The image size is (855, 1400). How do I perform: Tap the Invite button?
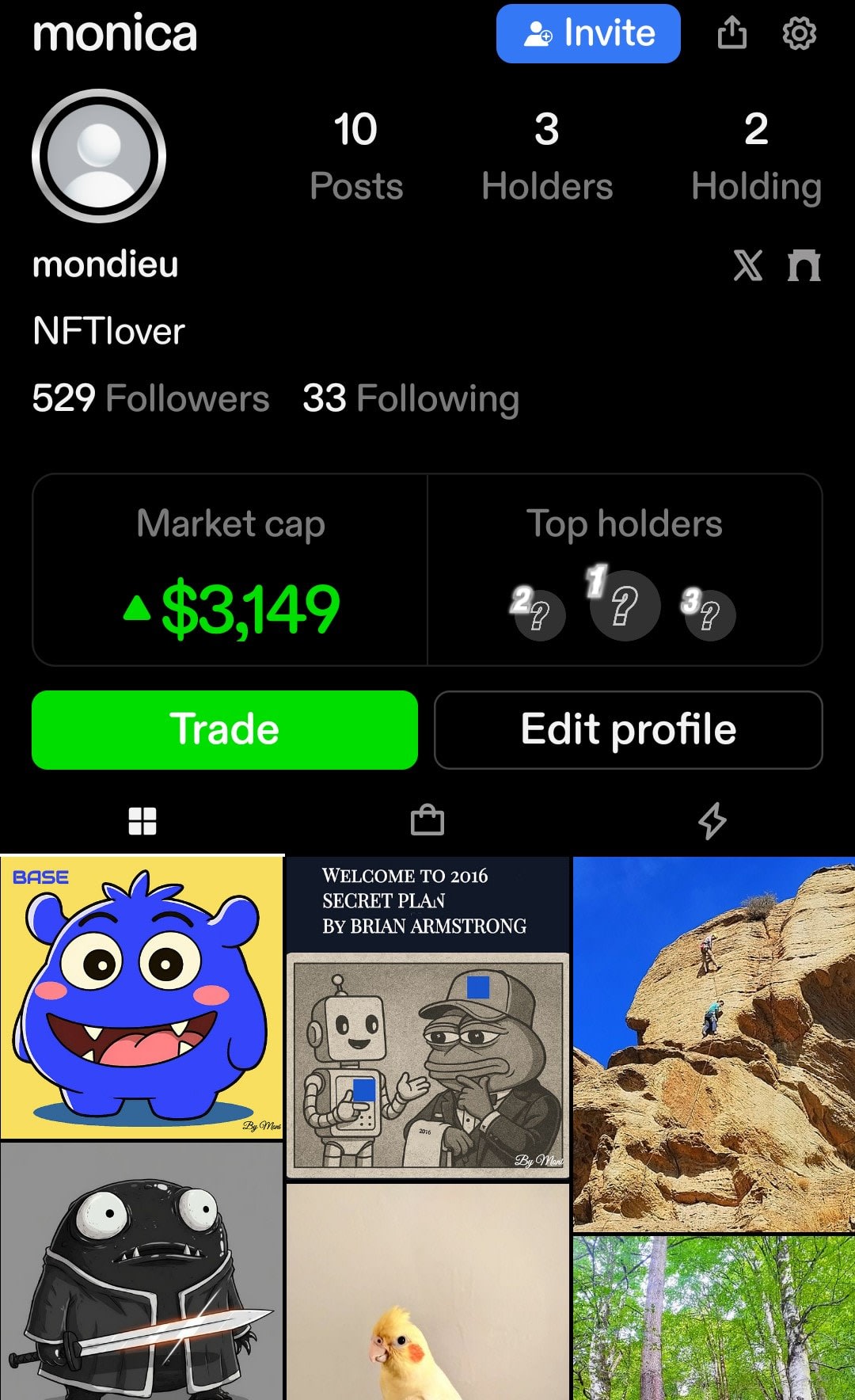(588, 34)
